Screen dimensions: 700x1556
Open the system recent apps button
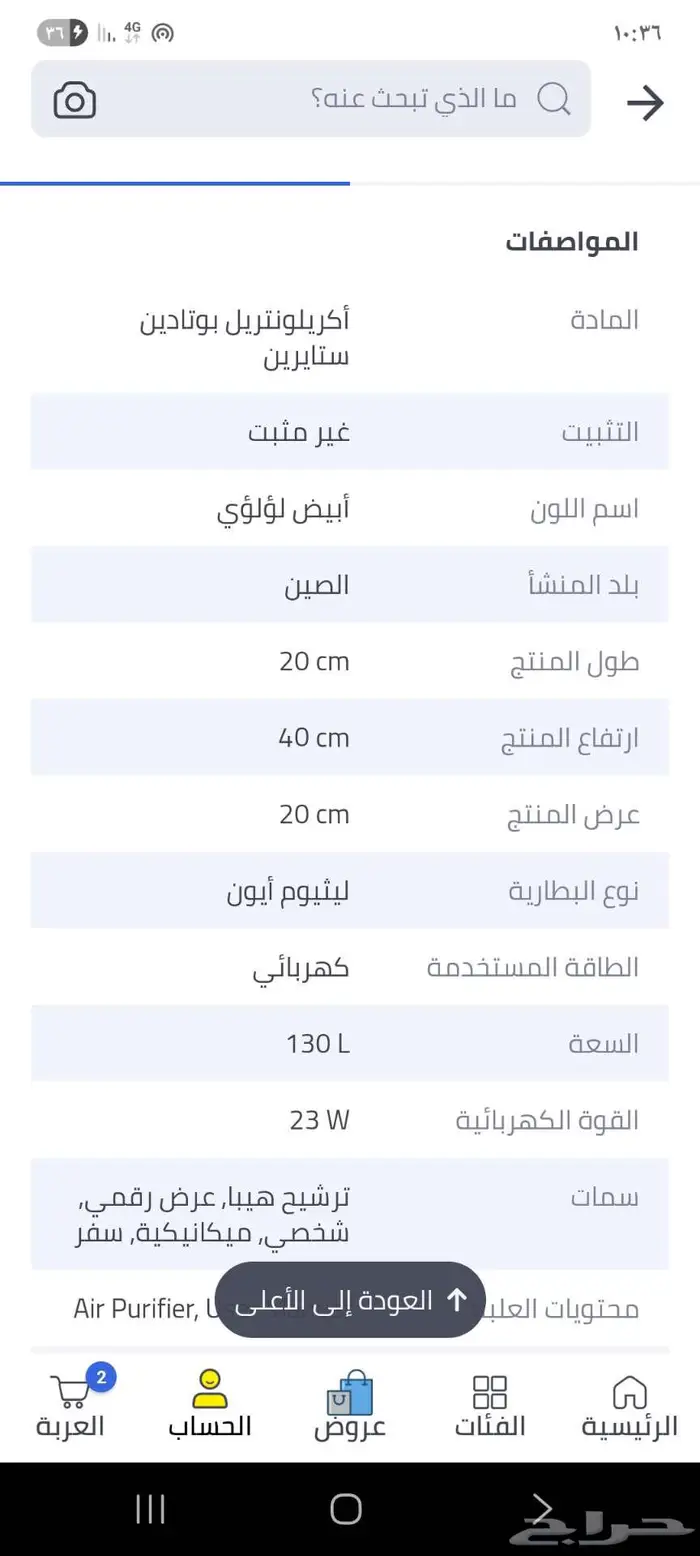pos(150,1508)
